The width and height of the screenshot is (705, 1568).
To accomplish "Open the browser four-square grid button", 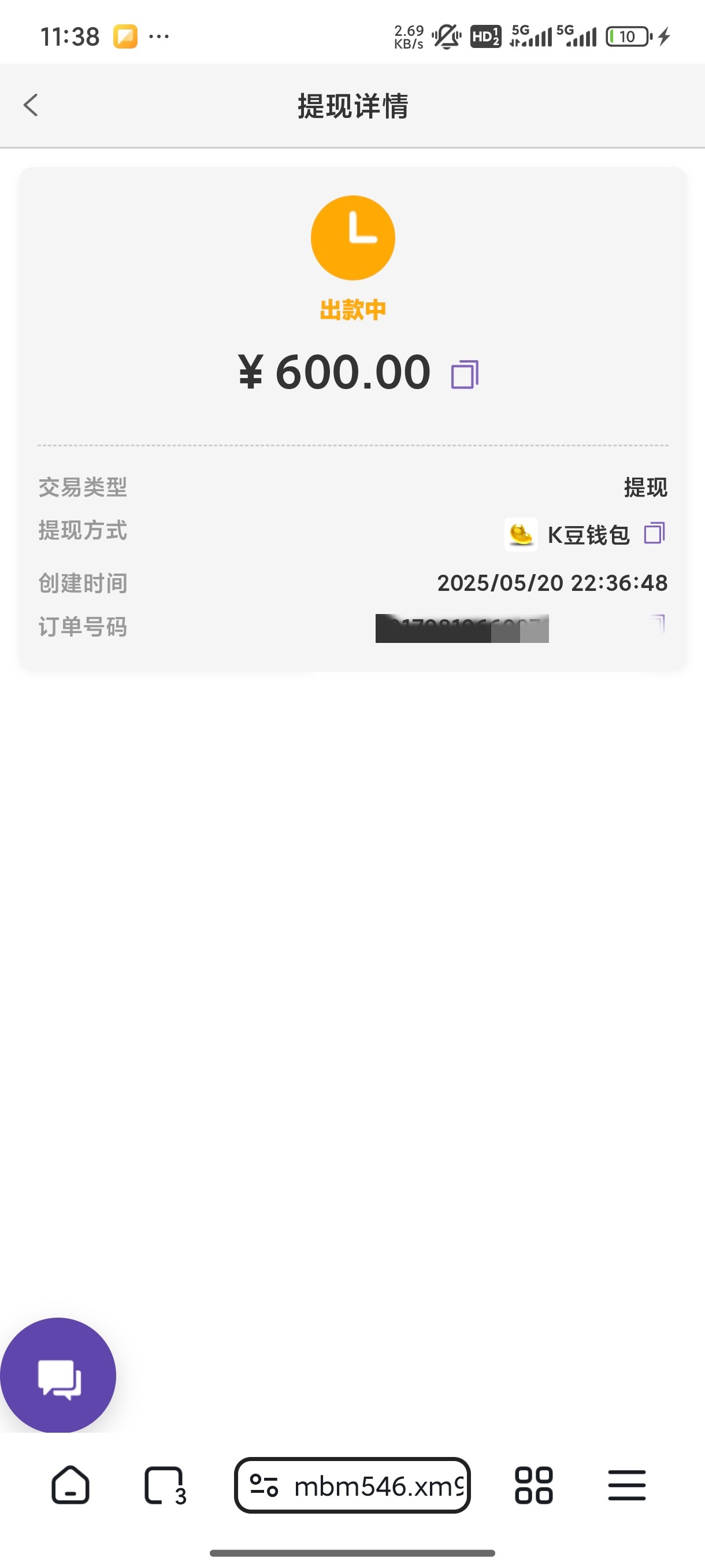I will coord(533,1485).
